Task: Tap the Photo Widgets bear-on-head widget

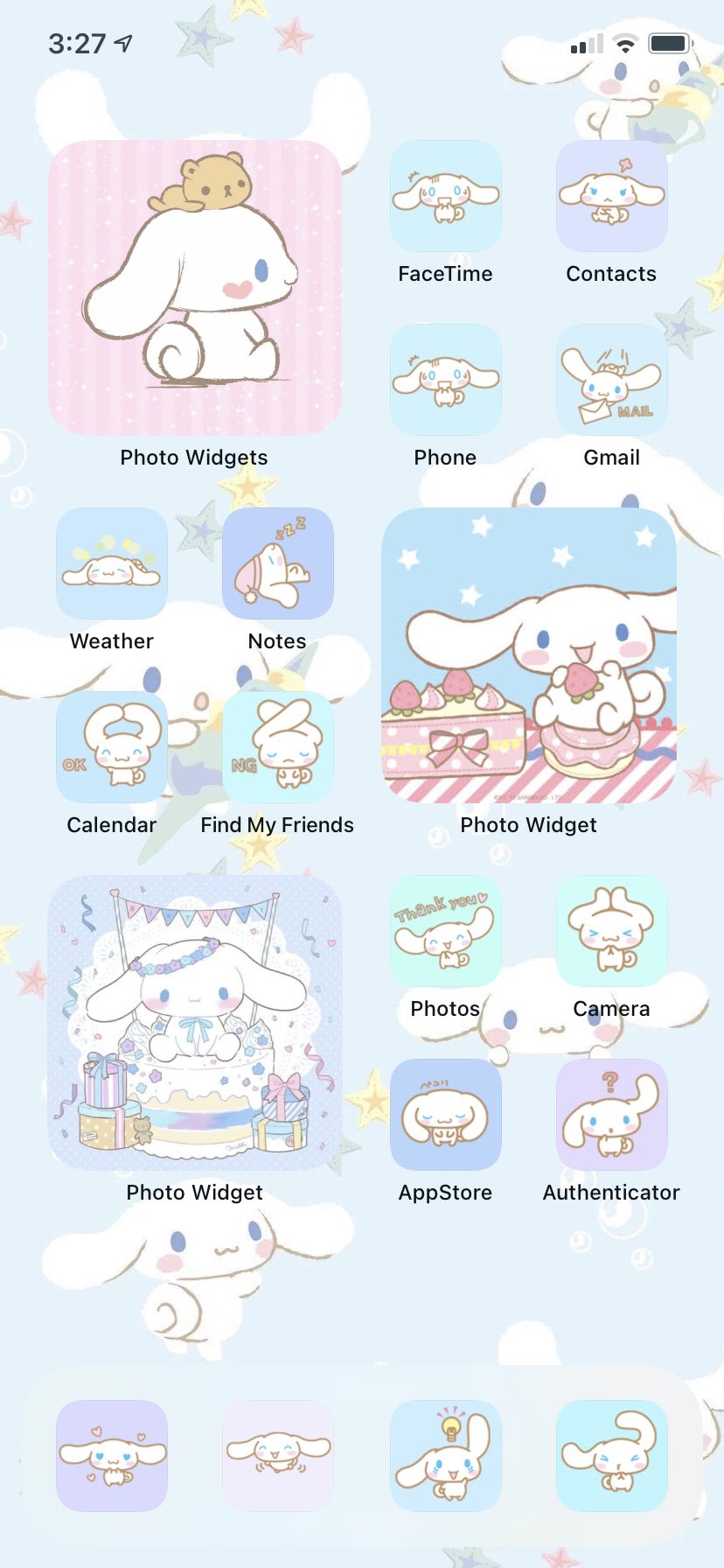Action: pyautogui.click(x=194, y=288)
